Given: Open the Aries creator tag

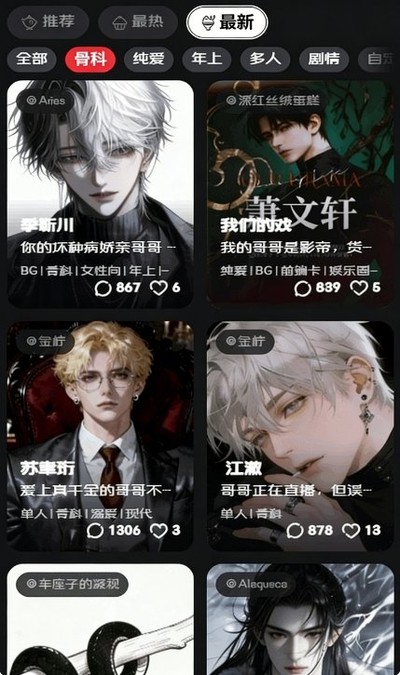Looking at the screenshot, I should pos(46,100).
